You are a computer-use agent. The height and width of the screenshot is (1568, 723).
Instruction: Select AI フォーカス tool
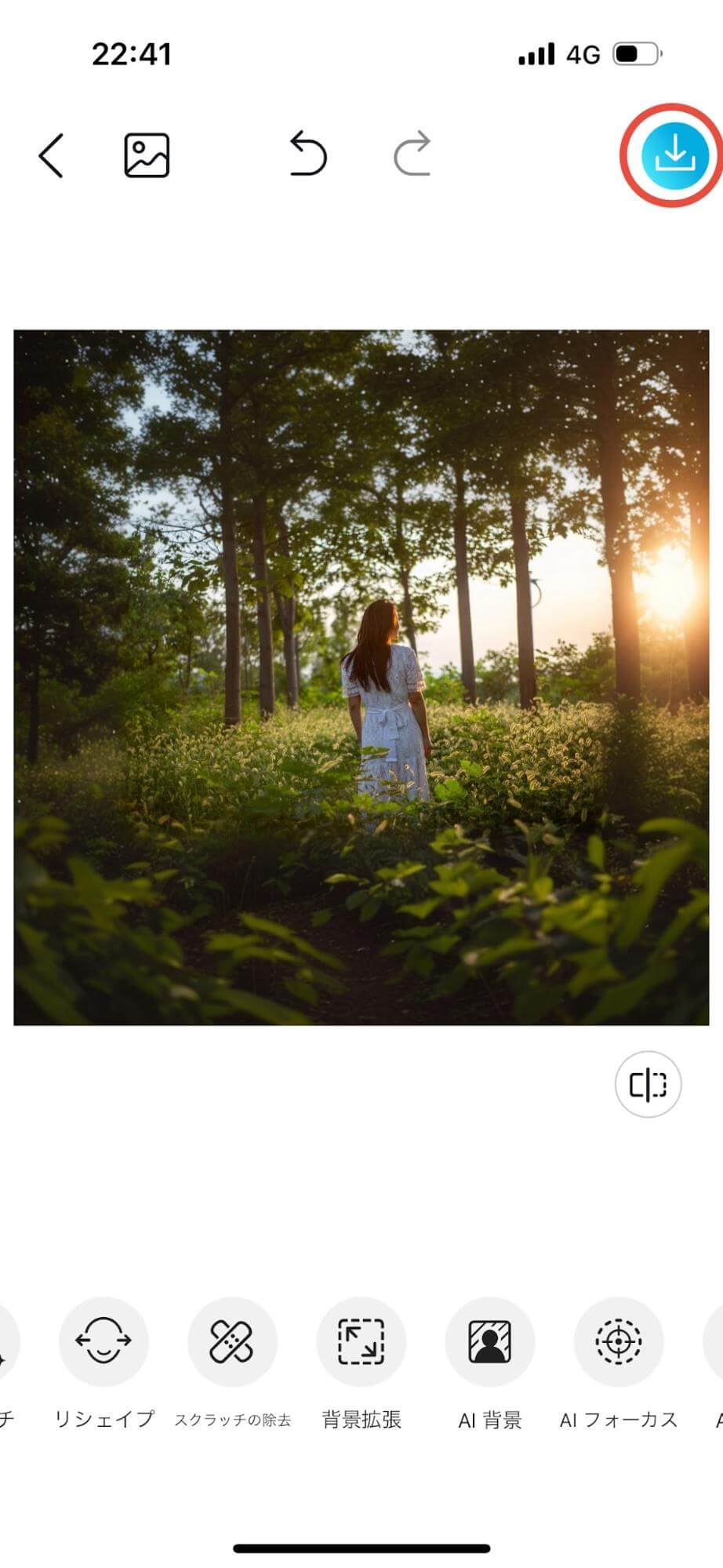(618, 1341)
